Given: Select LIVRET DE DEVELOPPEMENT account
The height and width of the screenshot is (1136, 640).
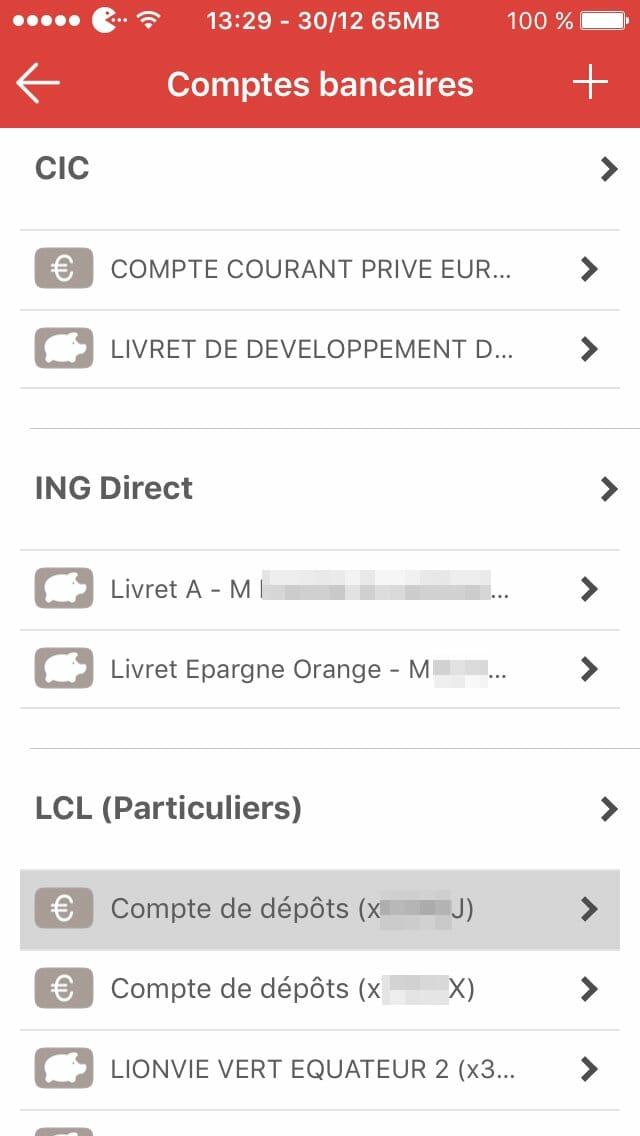Looking at the screenshot, I should [x=320, y=349].
